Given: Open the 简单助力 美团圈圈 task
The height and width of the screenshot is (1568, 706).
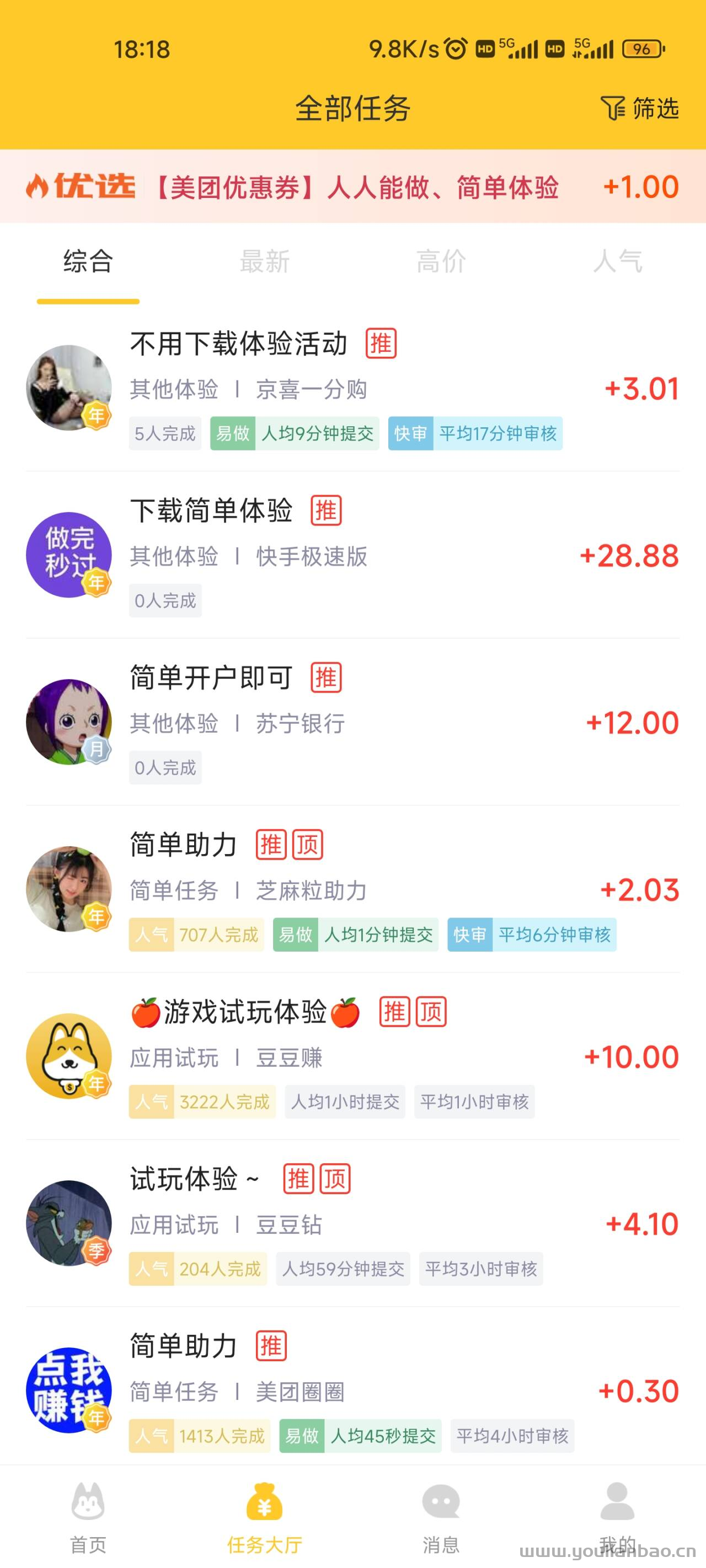Looking at the screenshot, I should point(352,1390).
